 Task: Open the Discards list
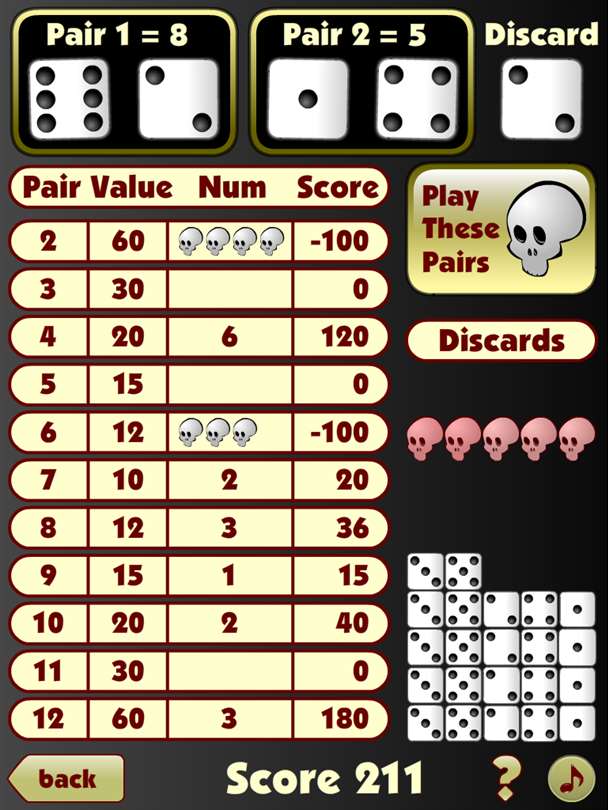pyautogui.click(x=501, y=341)
